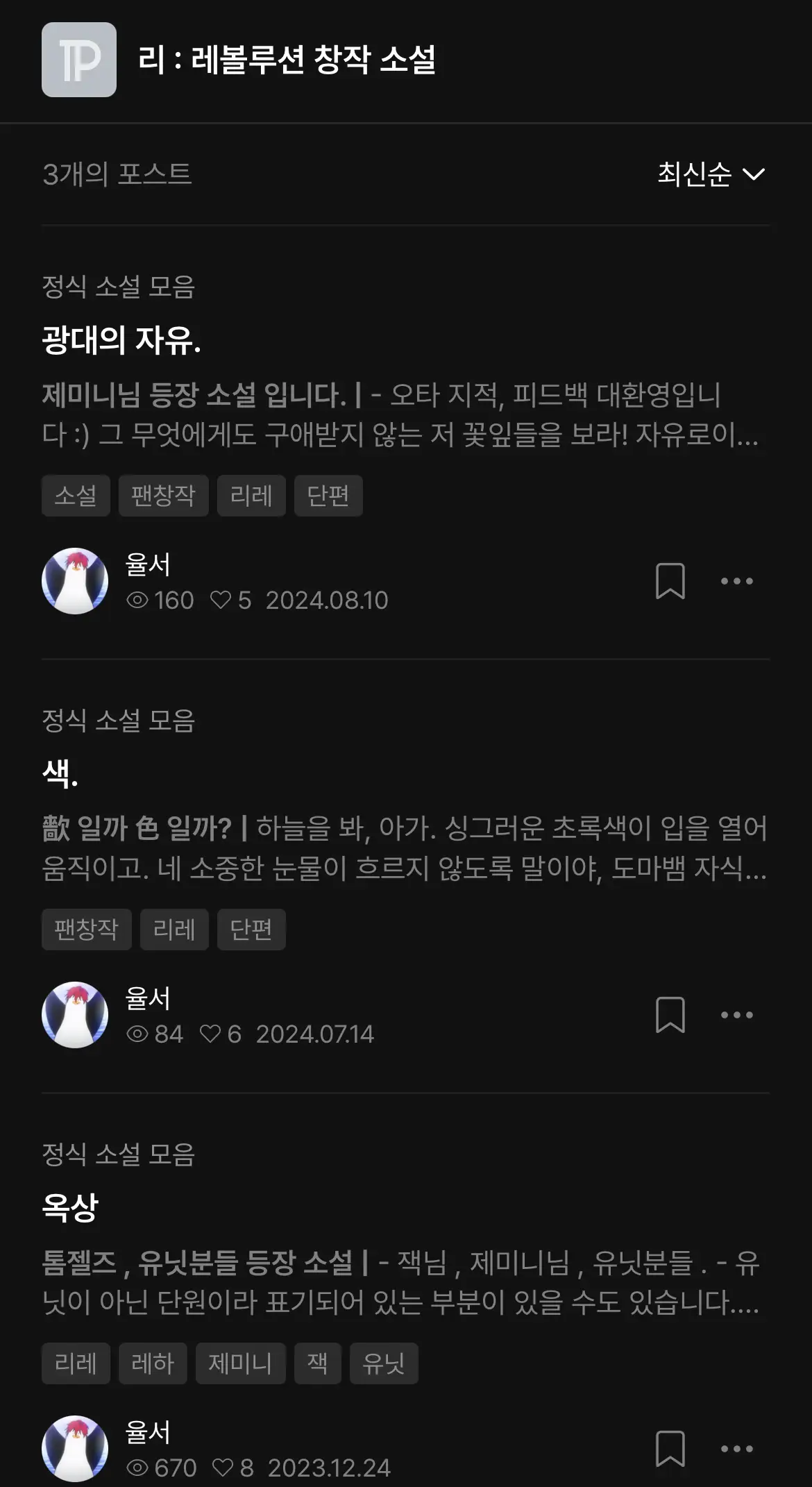
Task: Select the 레하 tag chip
Action: [x=153, y=1363]
